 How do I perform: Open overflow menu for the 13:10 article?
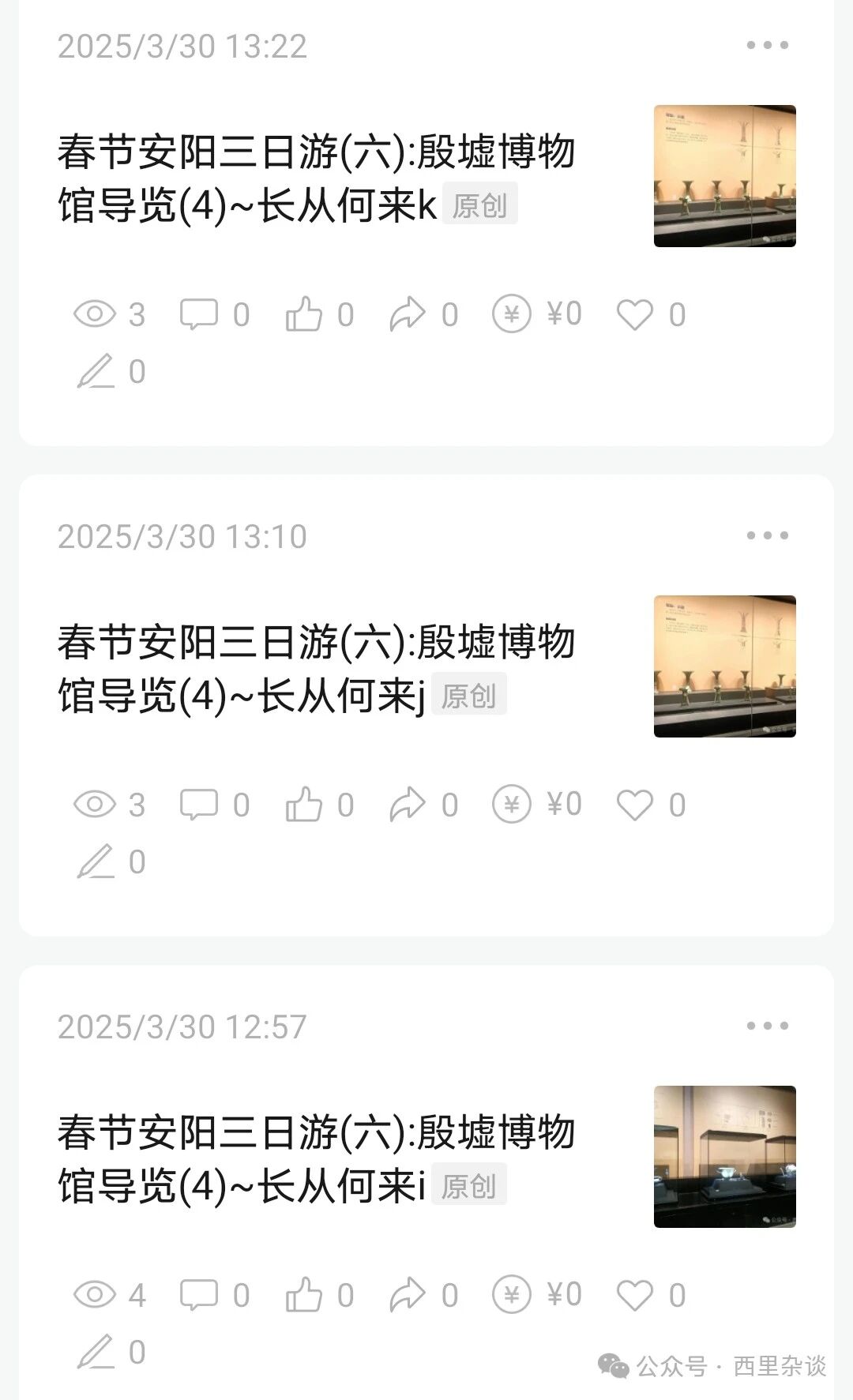pyautogui.click(x=767, y=535)
